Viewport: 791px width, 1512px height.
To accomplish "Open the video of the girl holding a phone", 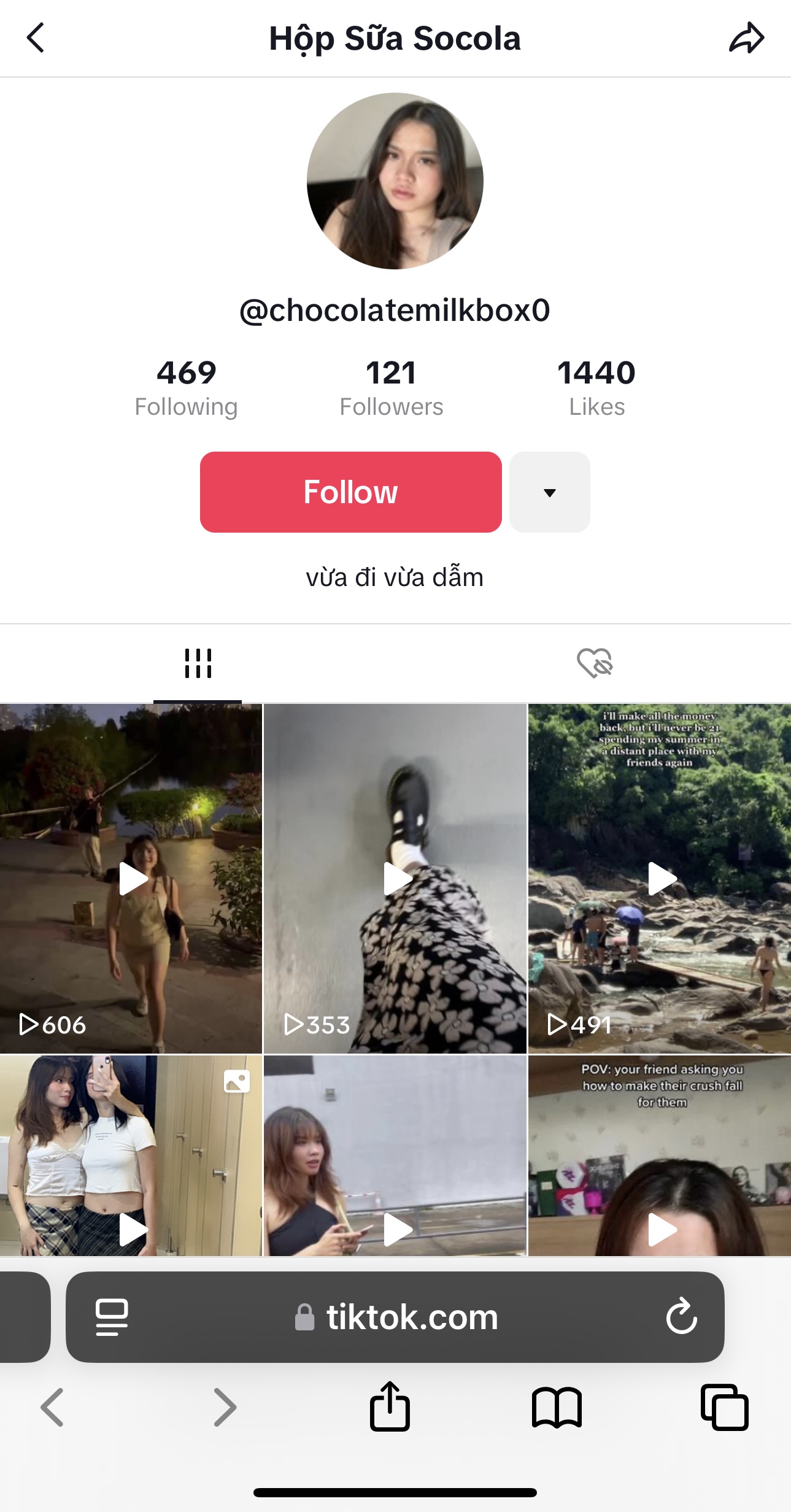I will 395,1155.
